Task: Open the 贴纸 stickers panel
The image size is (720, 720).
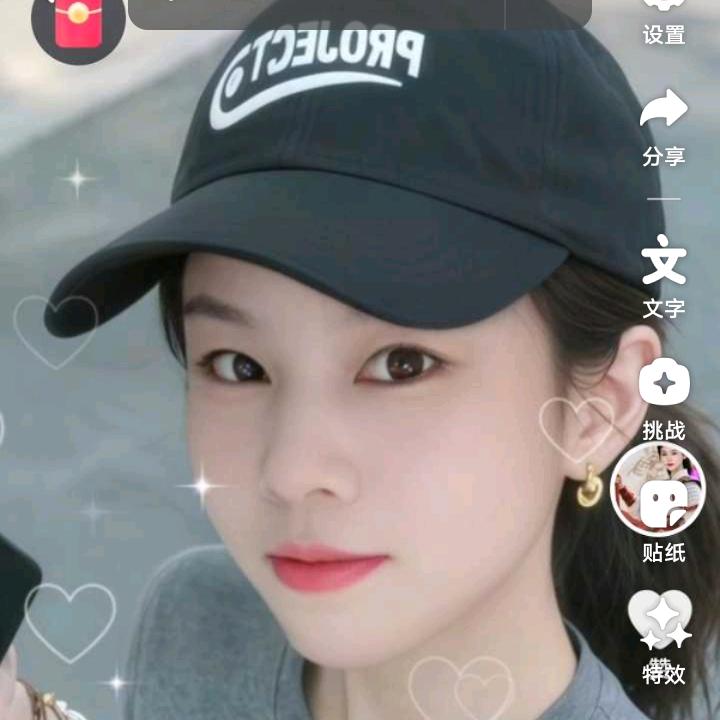Action: 661,503
